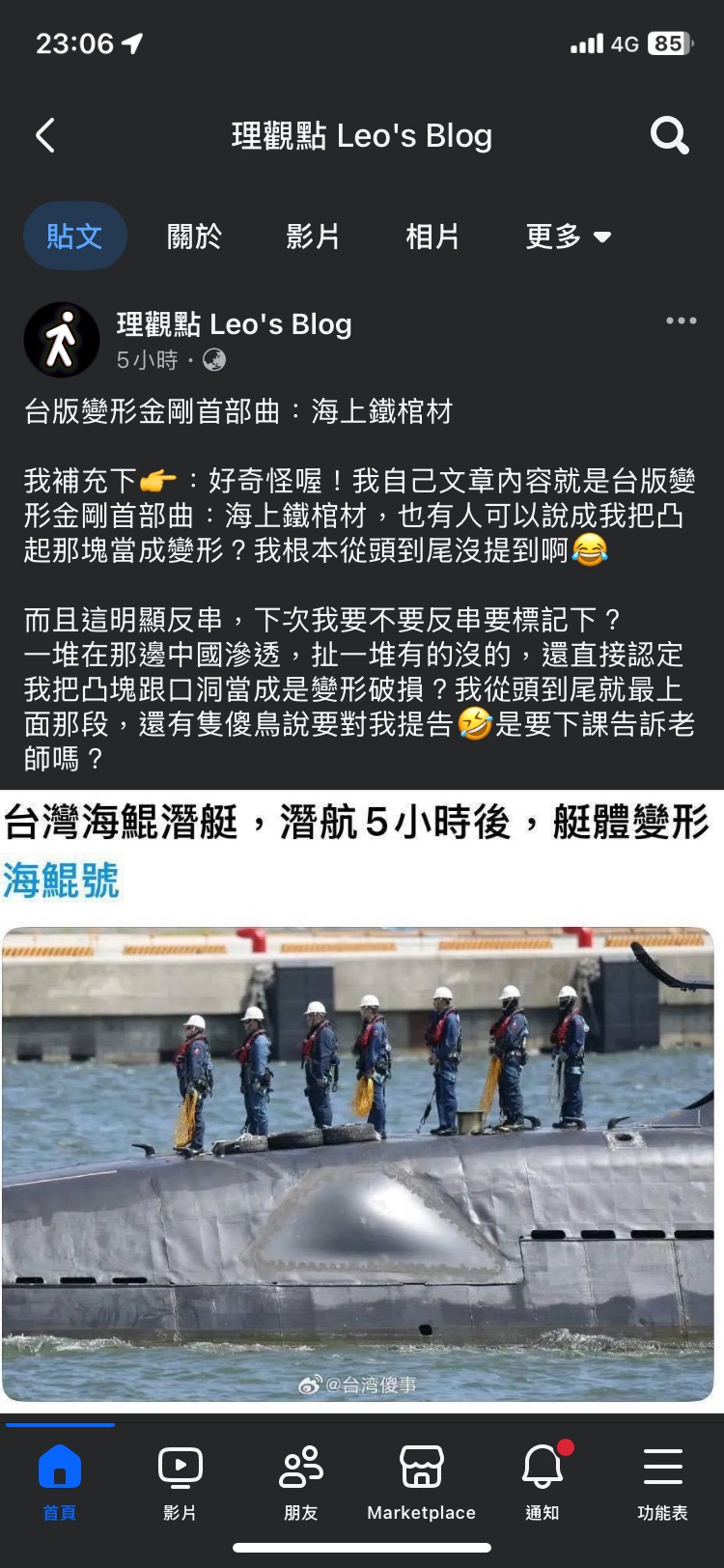
Task: Open the 功能表 menu tab
Action: coord(663,1482)
